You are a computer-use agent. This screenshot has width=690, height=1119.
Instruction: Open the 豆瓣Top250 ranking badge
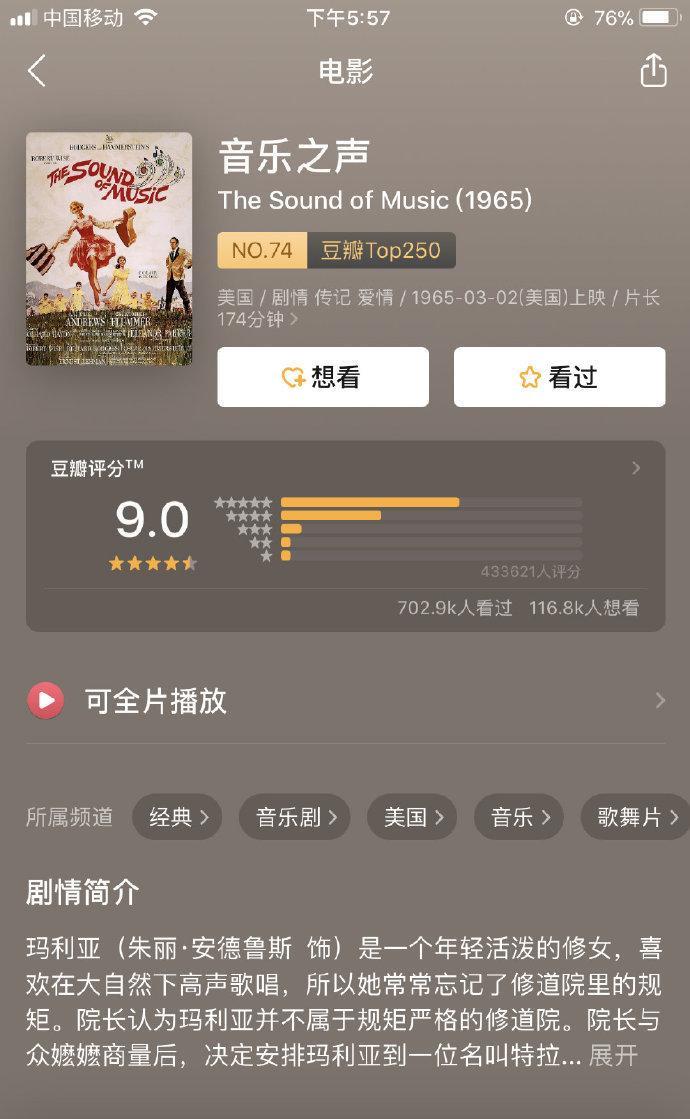point(337,250)
